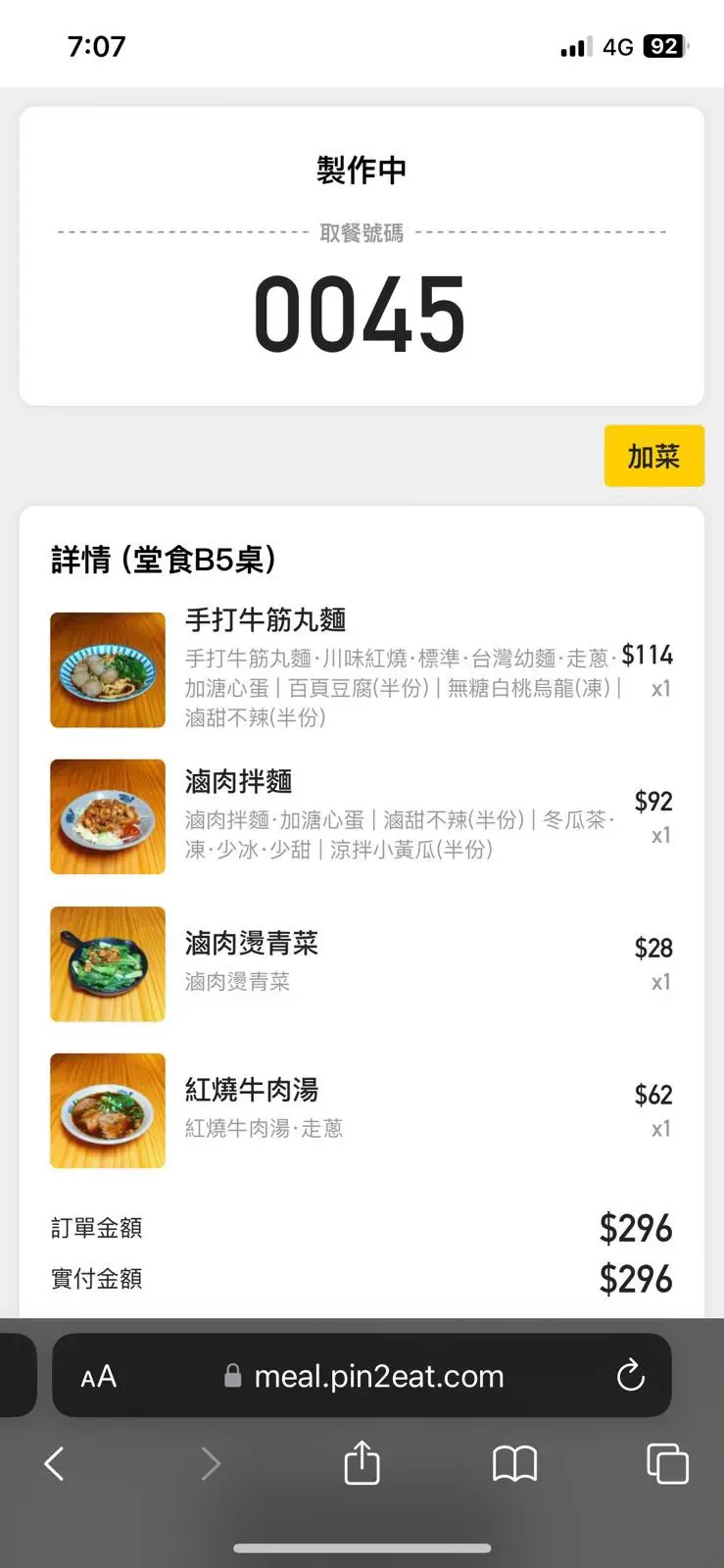The width and height of the screenshot is (724, 1568).
Task: Go back to the previous page
Action: tap(55, 1464)
